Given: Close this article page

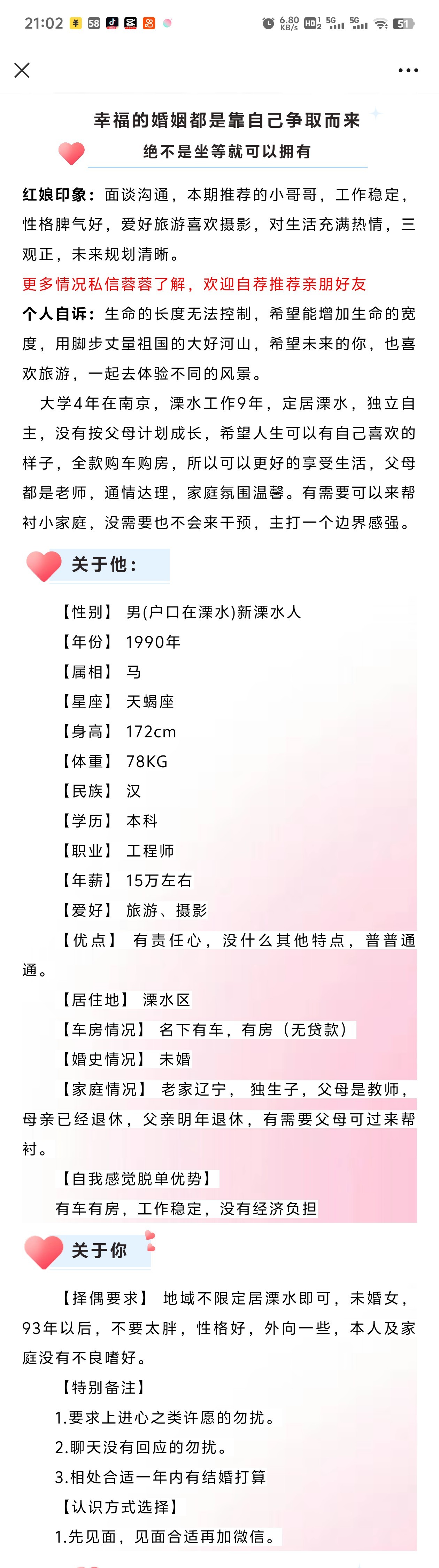Looking at the screenshot, I should pos(22,71).
